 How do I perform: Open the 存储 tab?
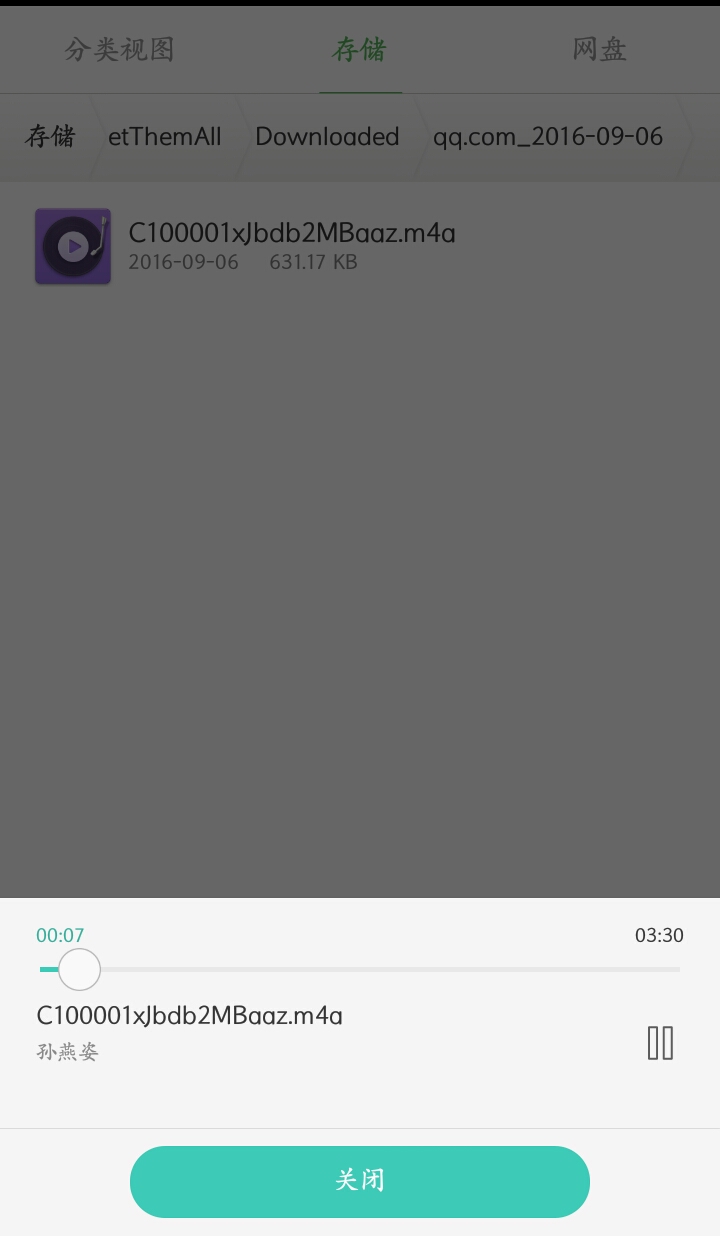click(359, 48)
